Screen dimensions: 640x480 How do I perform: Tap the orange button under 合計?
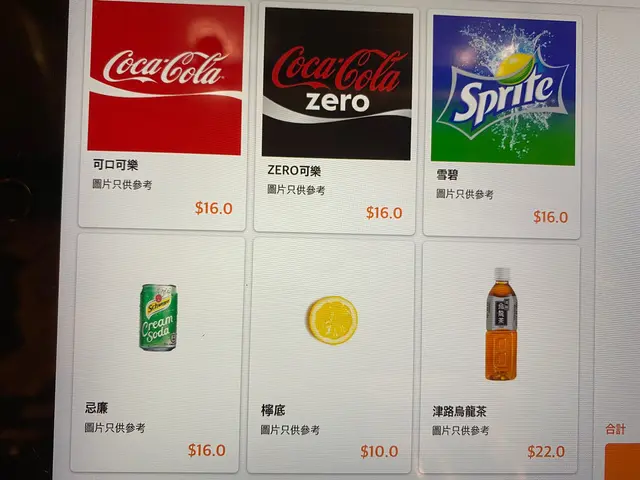pos(622,460)
